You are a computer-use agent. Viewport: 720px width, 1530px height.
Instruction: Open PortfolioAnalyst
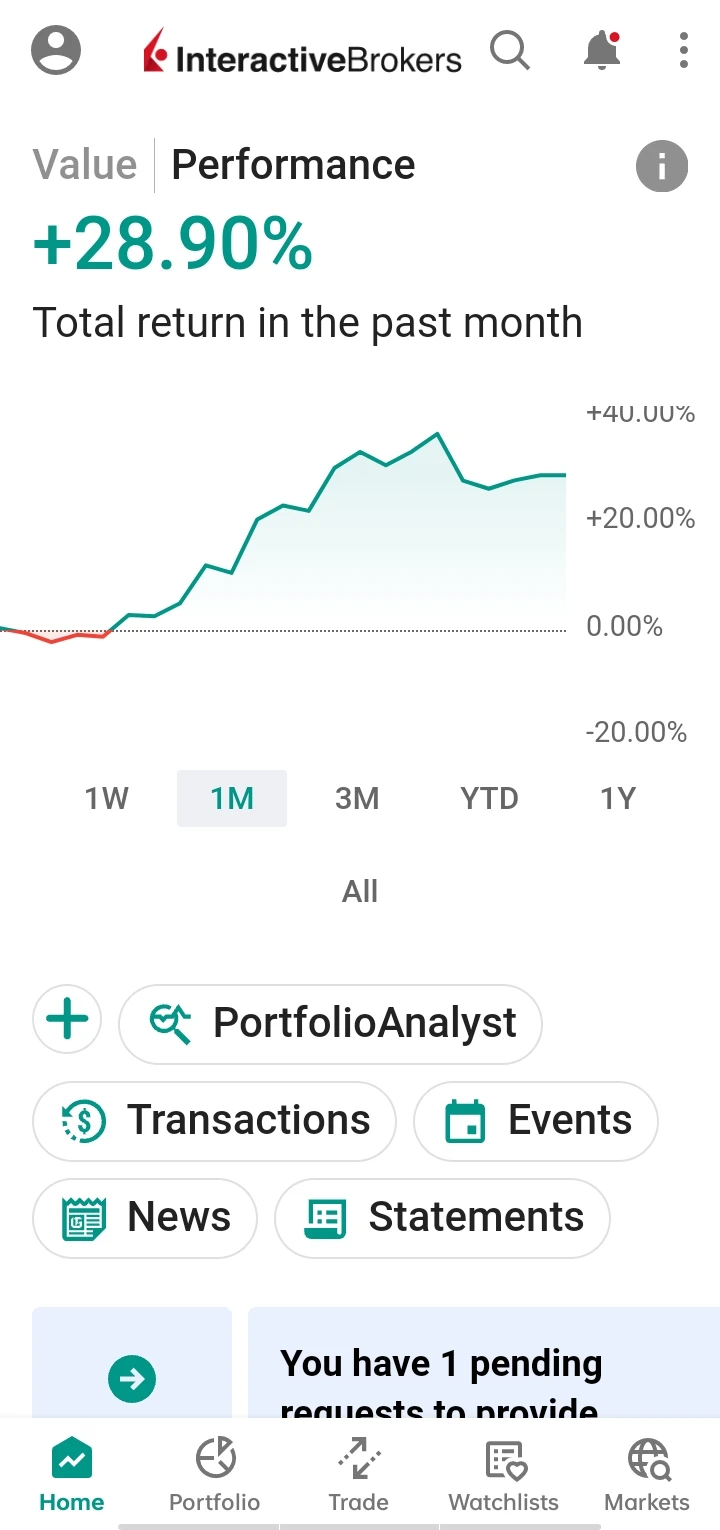330,1022
